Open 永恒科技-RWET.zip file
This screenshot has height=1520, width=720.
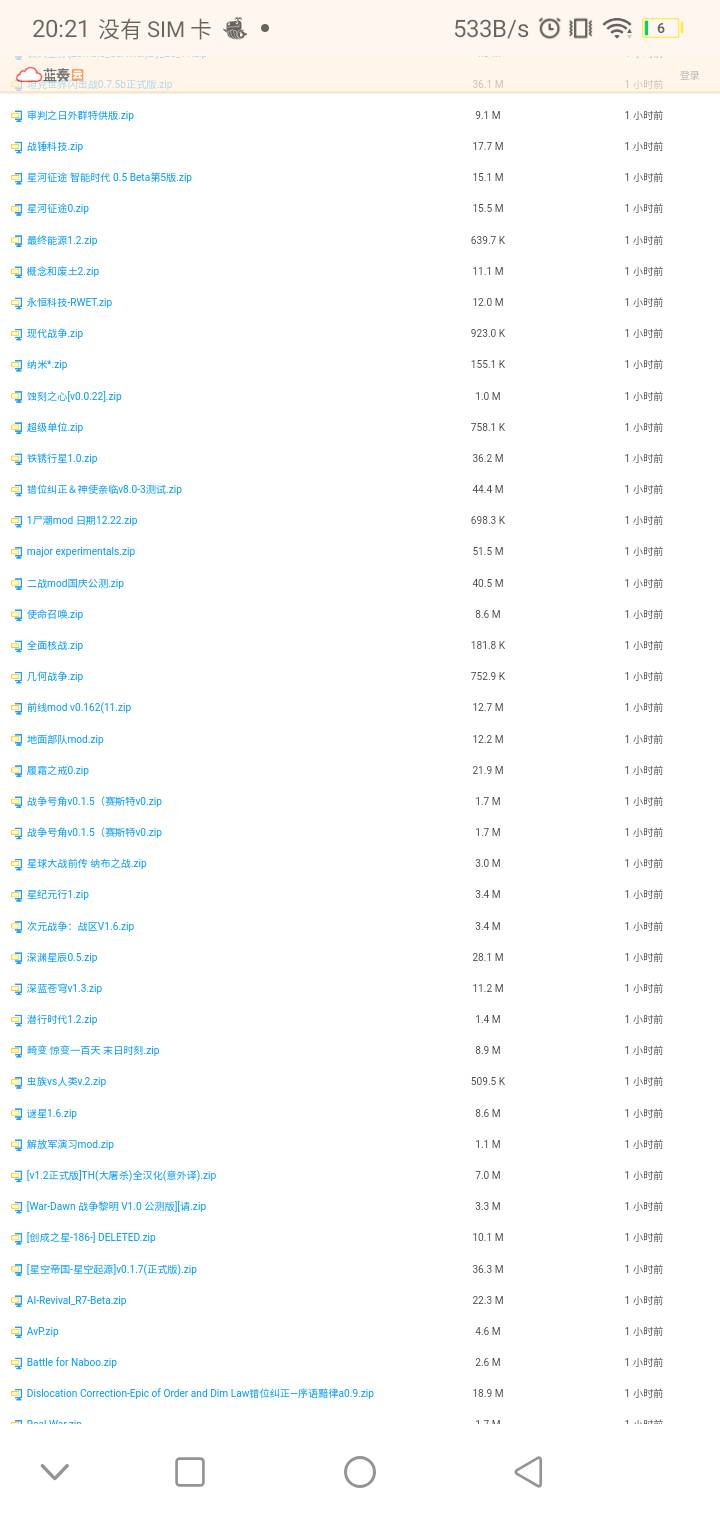coord(69,302)
